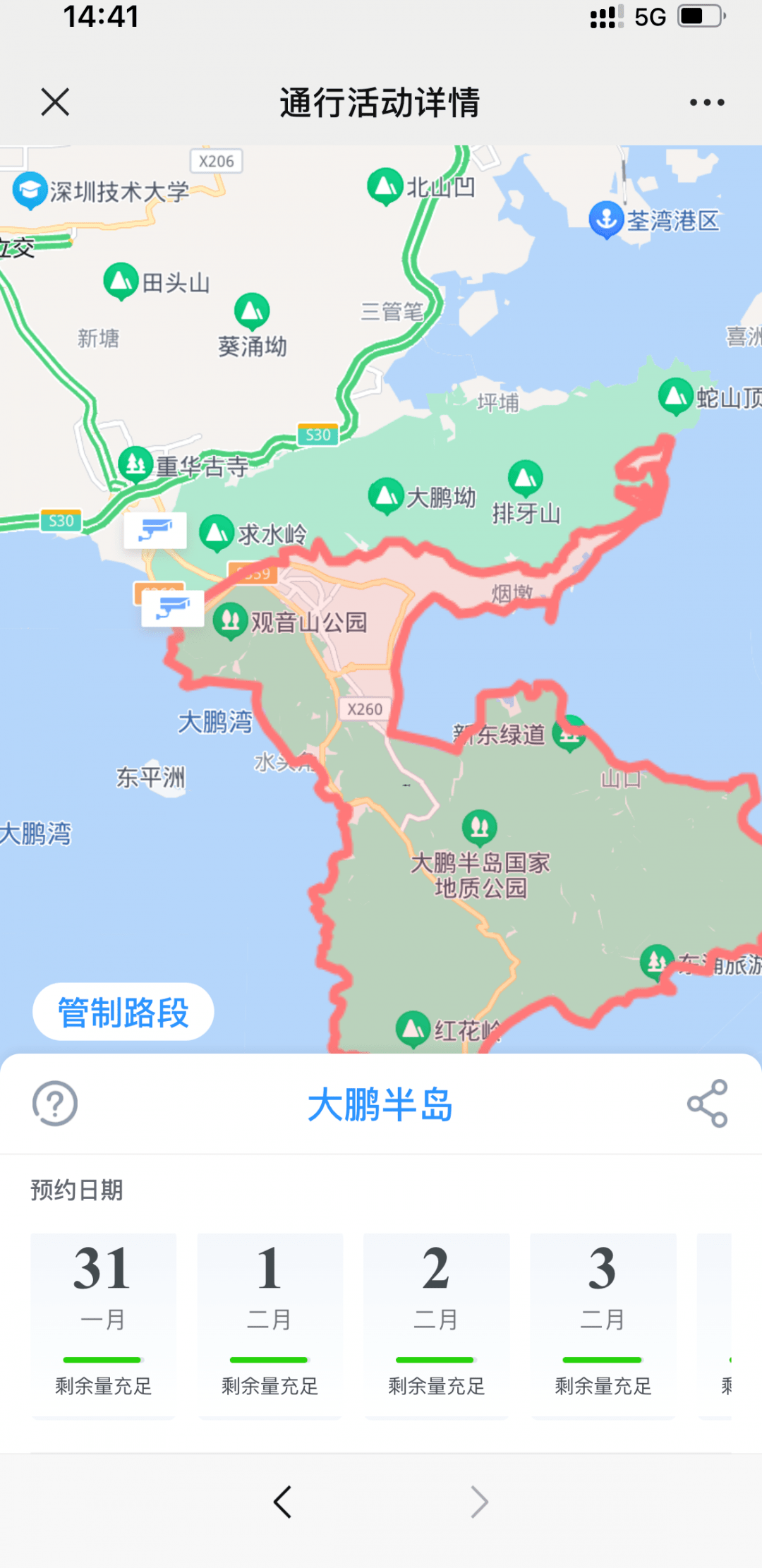
Task: Tap the 管制路段 button on the map
Action: tap(123, 1012)
